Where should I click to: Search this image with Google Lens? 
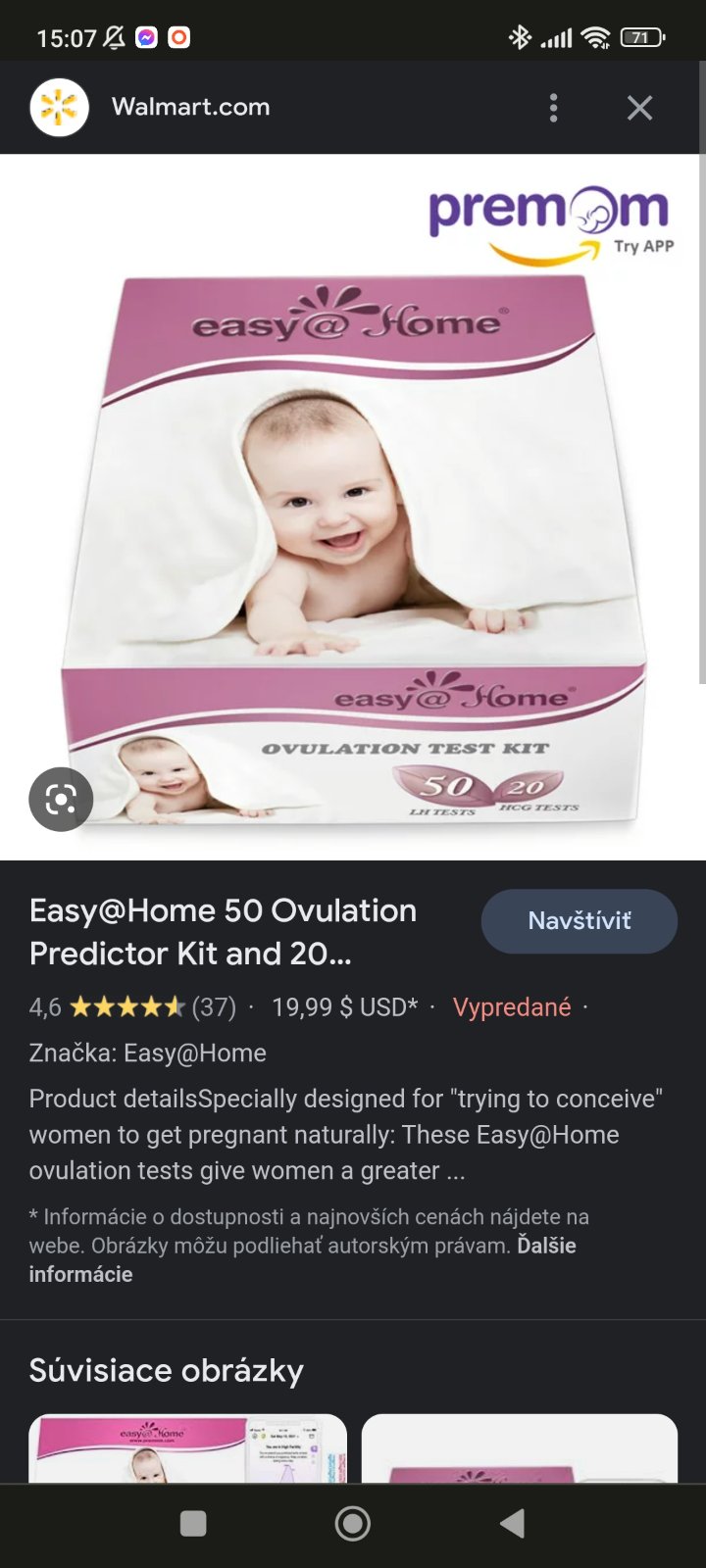tap(61, 800)
